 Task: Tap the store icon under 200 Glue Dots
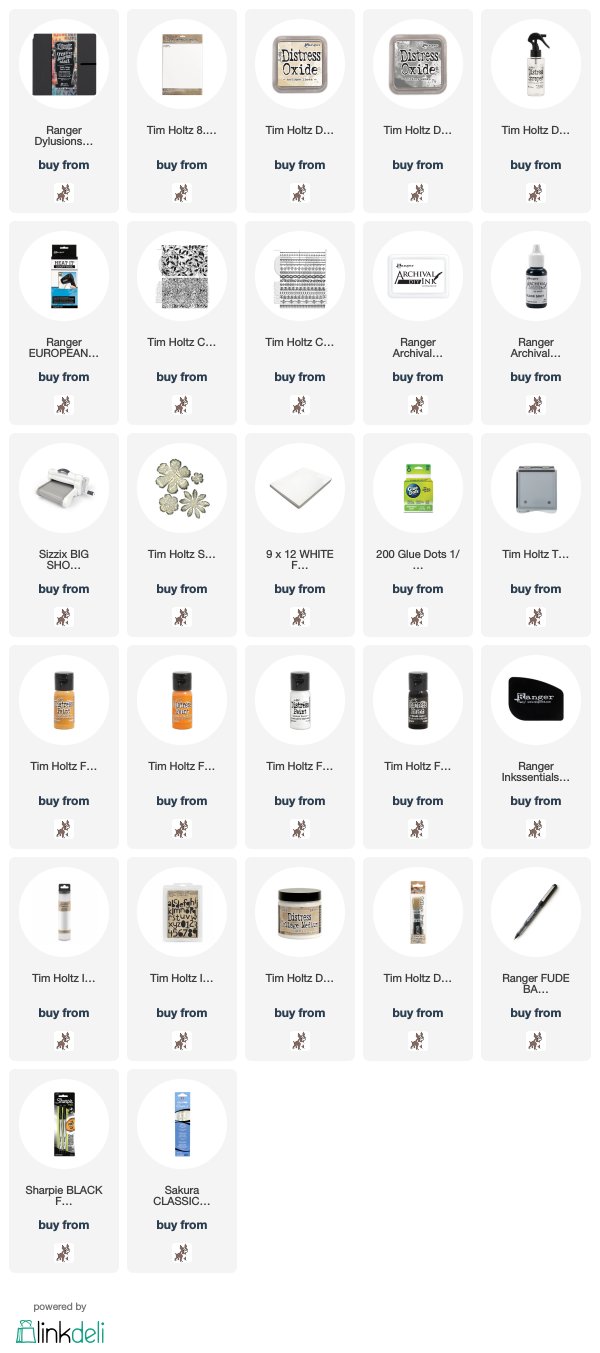pos(418,616)
